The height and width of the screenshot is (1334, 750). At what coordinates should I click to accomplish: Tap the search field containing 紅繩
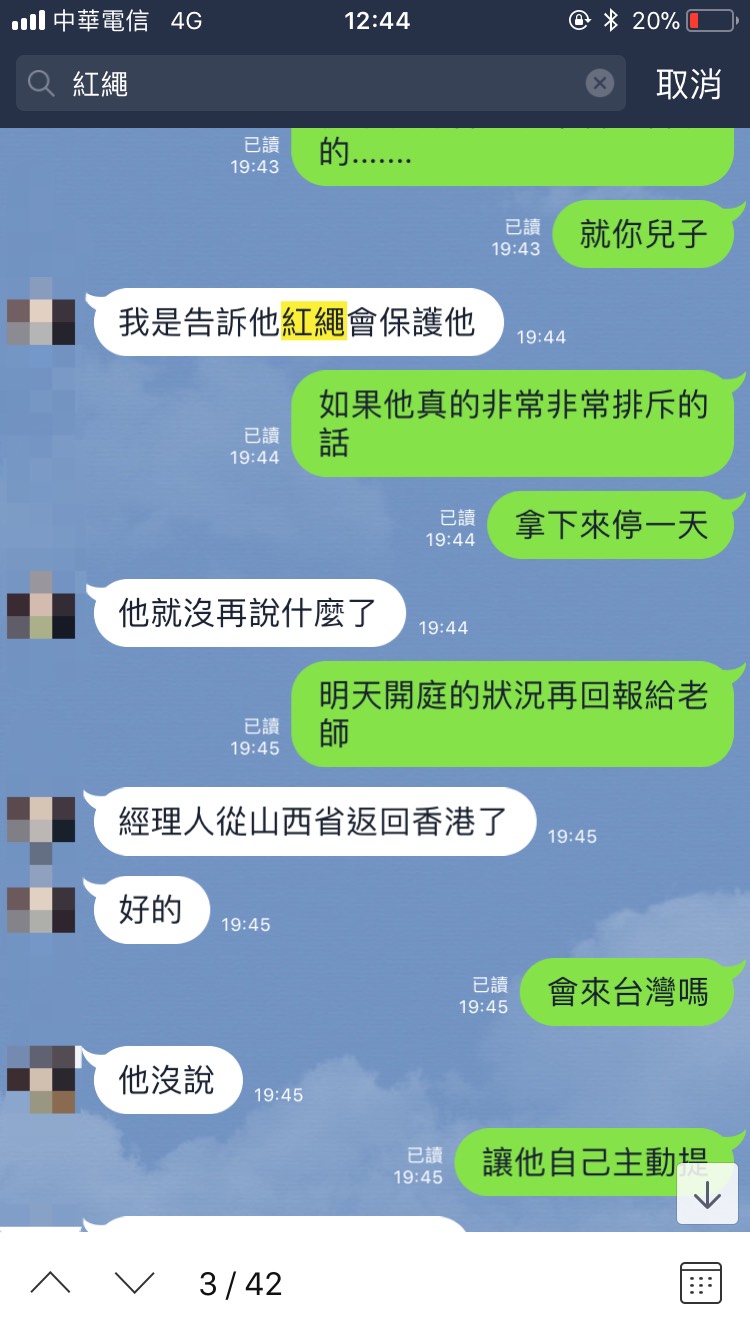[320, 84]
